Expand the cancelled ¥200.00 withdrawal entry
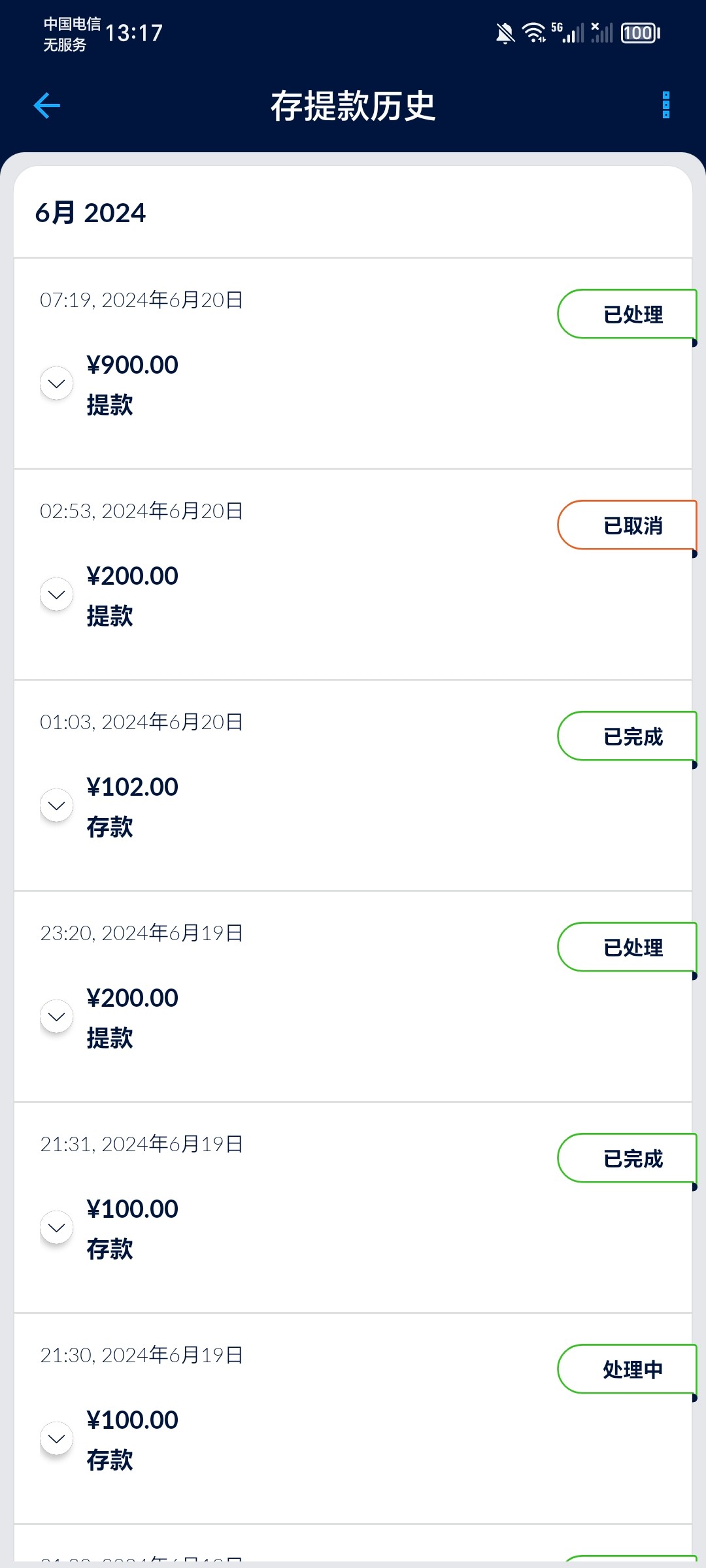Viewport: 706px width, 1568px height. (x=56, y=595)
